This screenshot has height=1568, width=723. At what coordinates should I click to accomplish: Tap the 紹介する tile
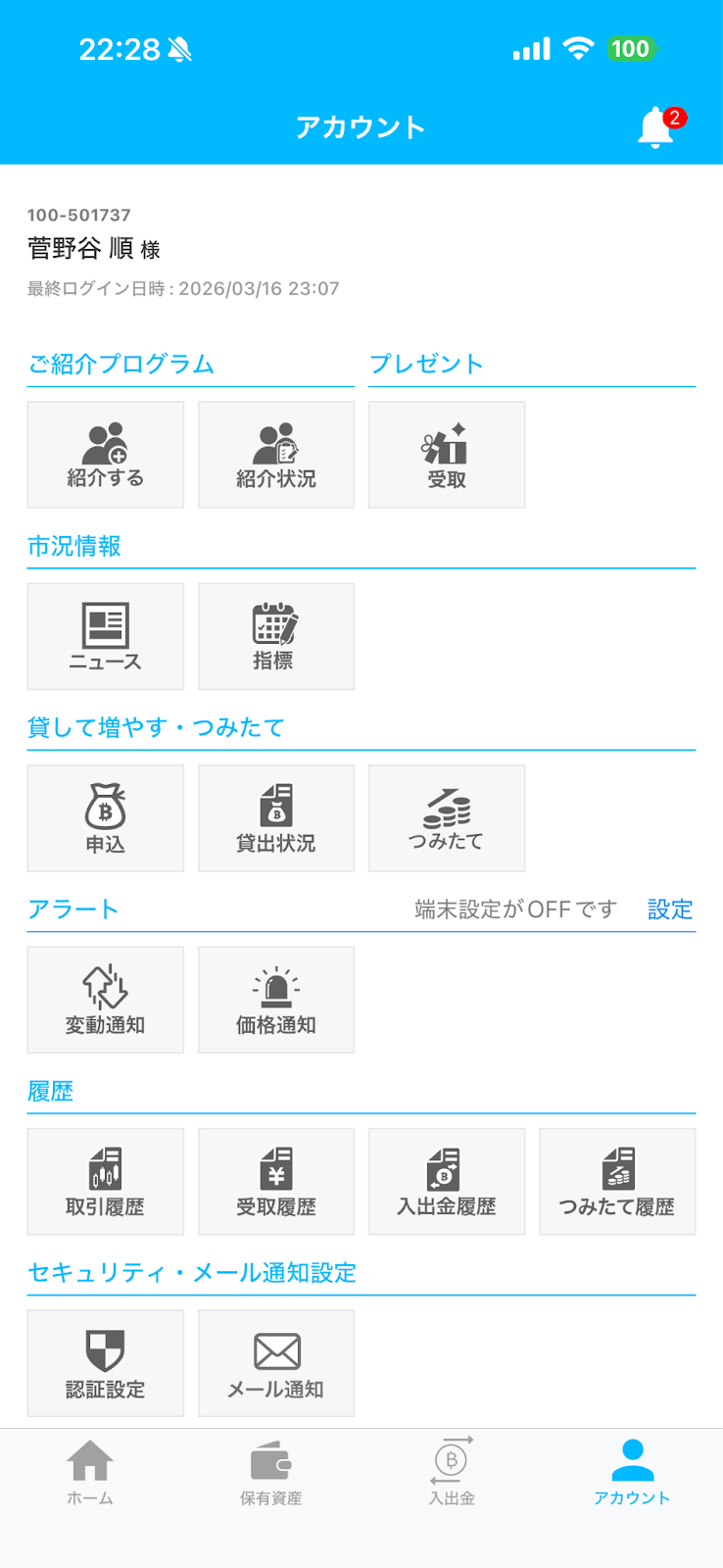[x=105, y=455]
